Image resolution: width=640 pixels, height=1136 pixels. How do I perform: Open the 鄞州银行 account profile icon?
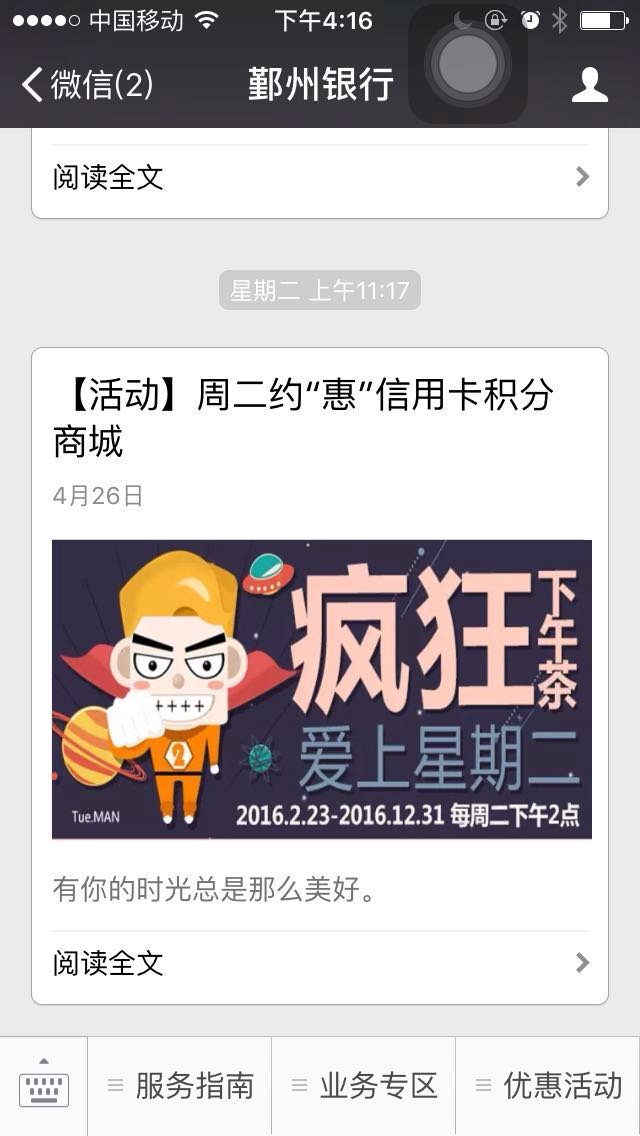pos(590,85)
